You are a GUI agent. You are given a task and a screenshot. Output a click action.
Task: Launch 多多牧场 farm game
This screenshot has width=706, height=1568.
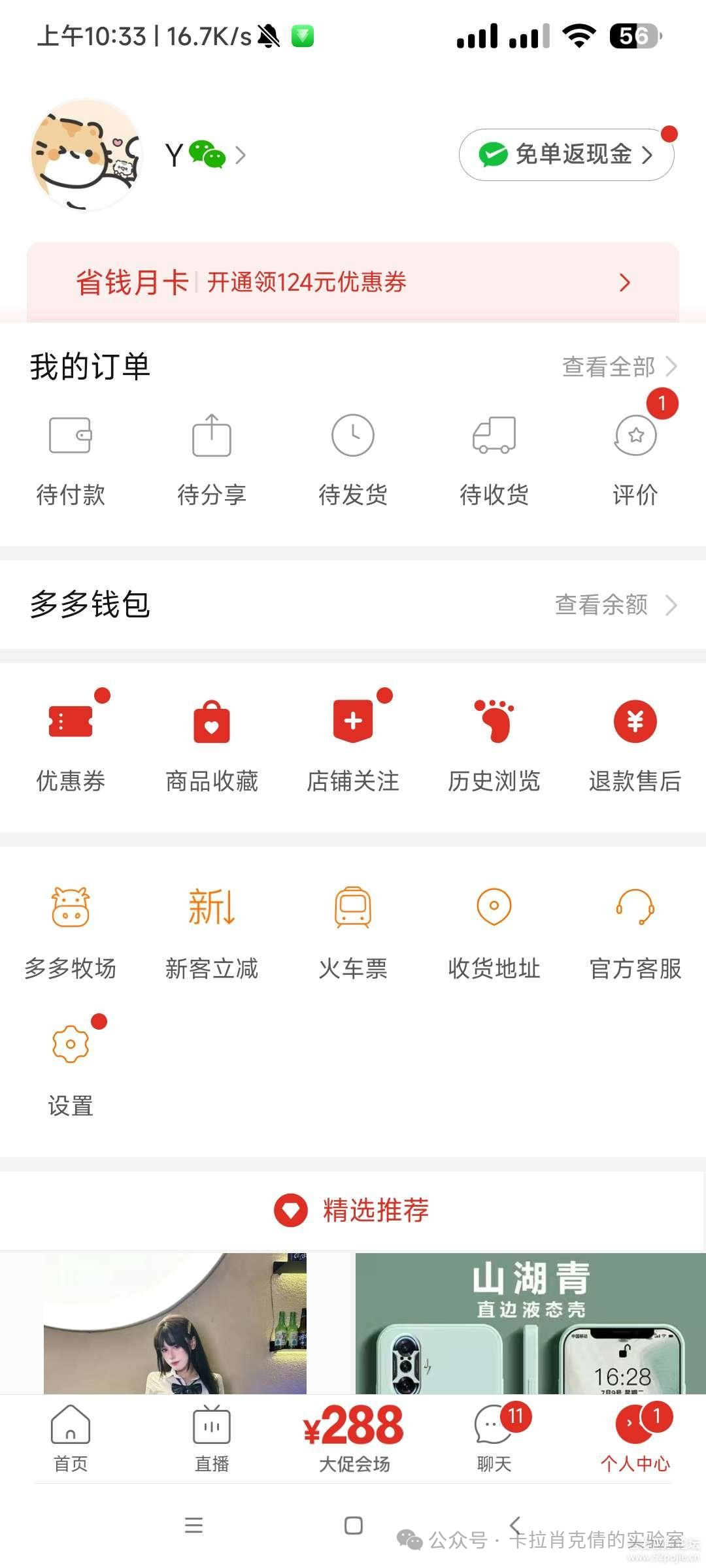click(x=71, y=931)
